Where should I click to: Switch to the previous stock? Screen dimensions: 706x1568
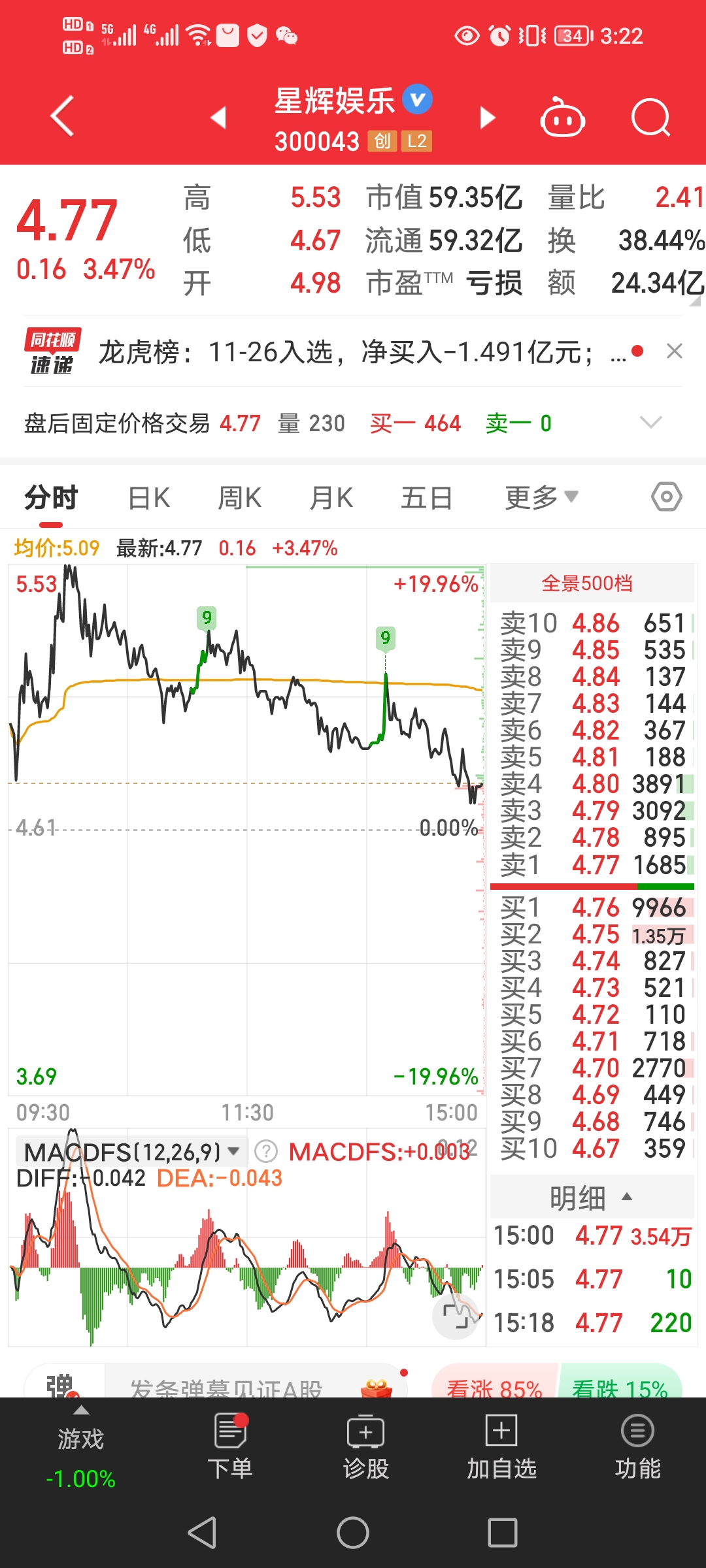coord(218,118)
